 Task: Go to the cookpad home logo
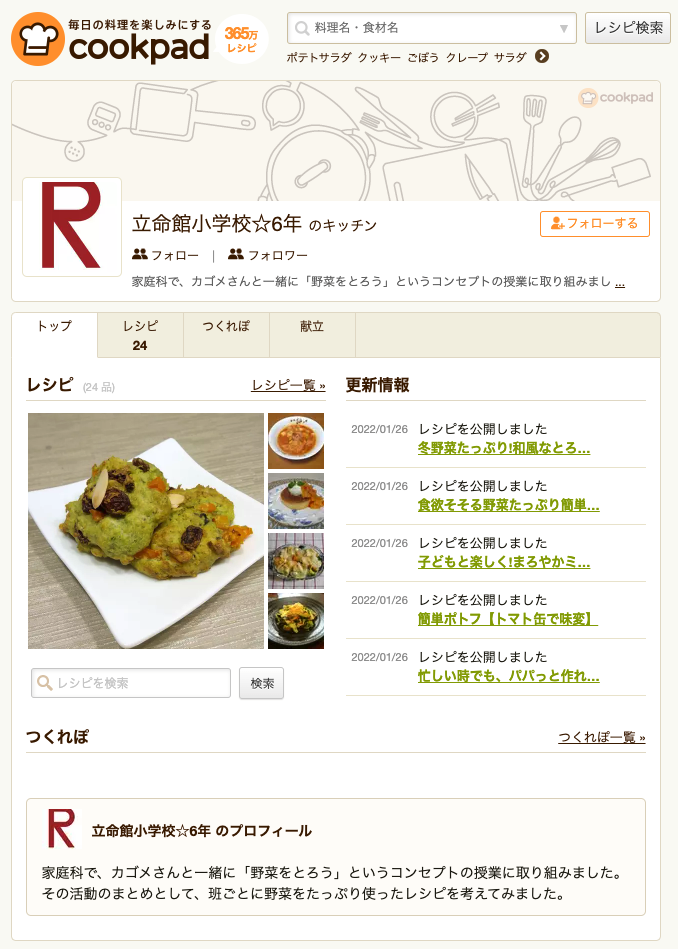tap(112, 38)
